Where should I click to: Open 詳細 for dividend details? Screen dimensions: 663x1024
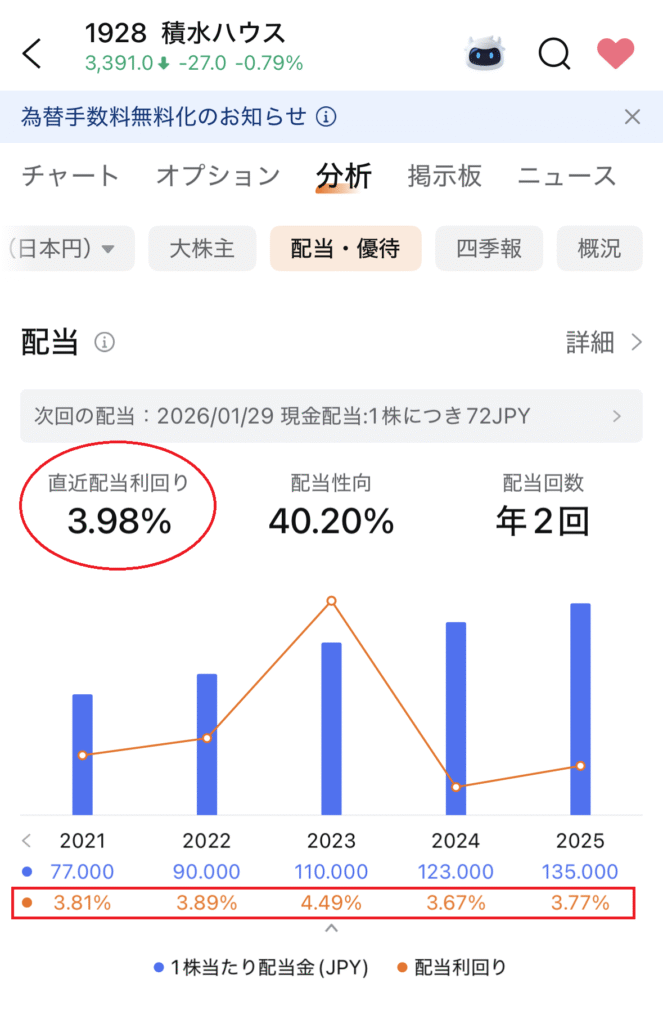604,343
